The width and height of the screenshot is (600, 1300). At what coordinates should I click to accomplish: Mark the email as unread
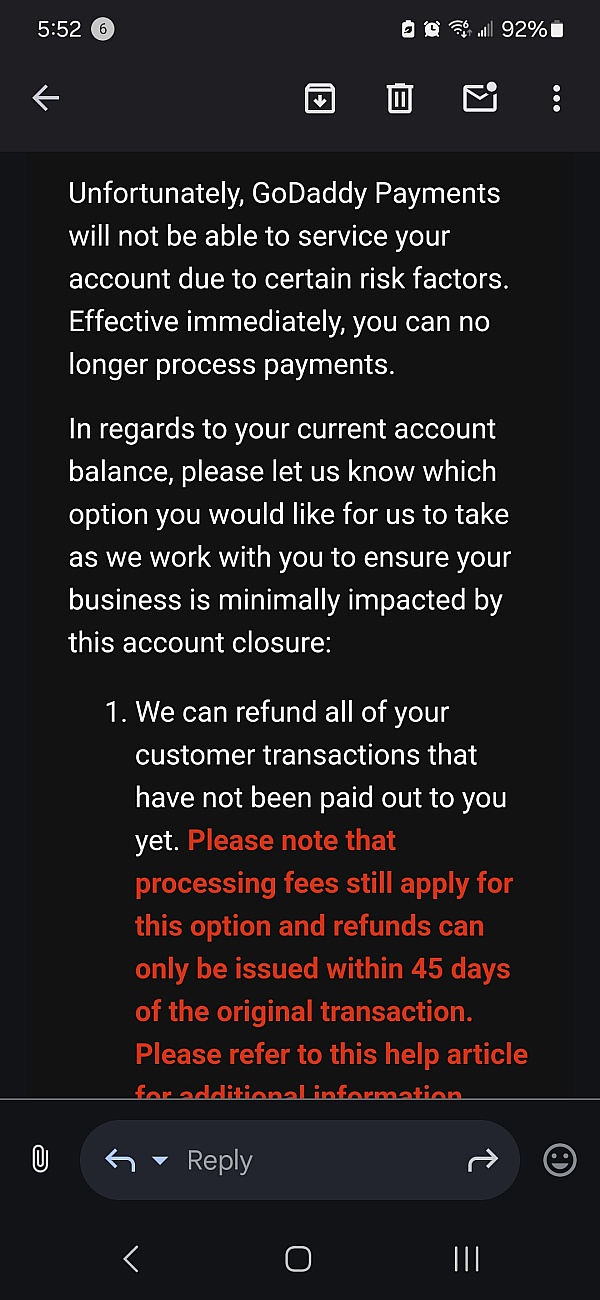click(x=480, y=98)
